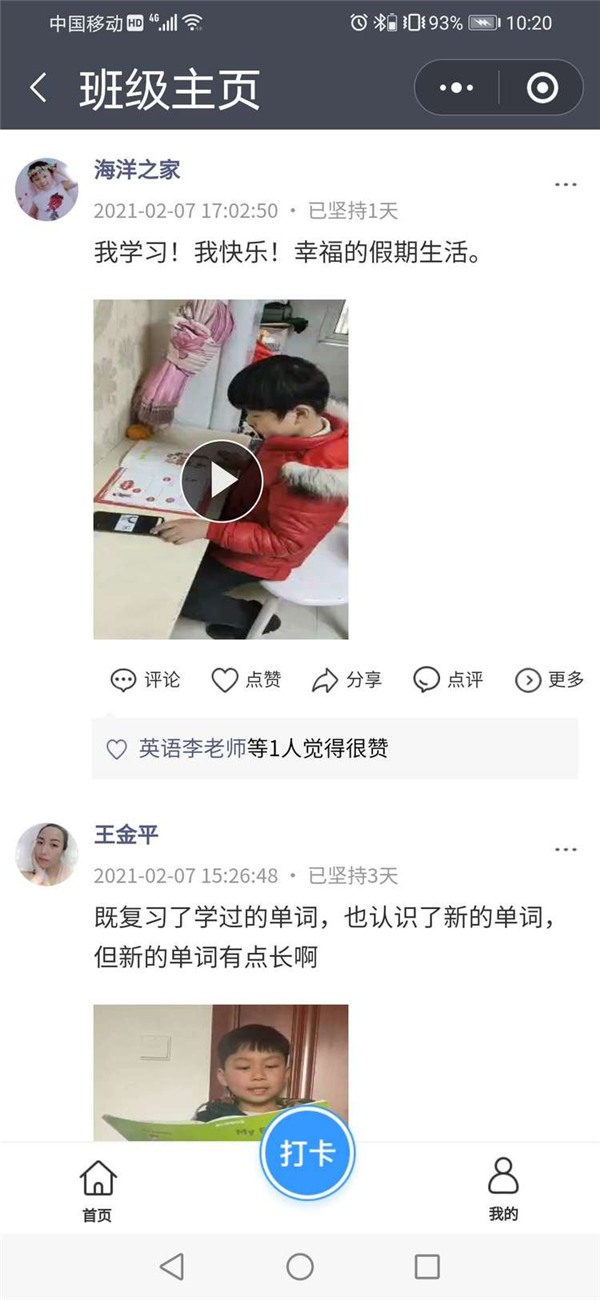
Task: Go back from 班级主页
Action: pos(38,88)
